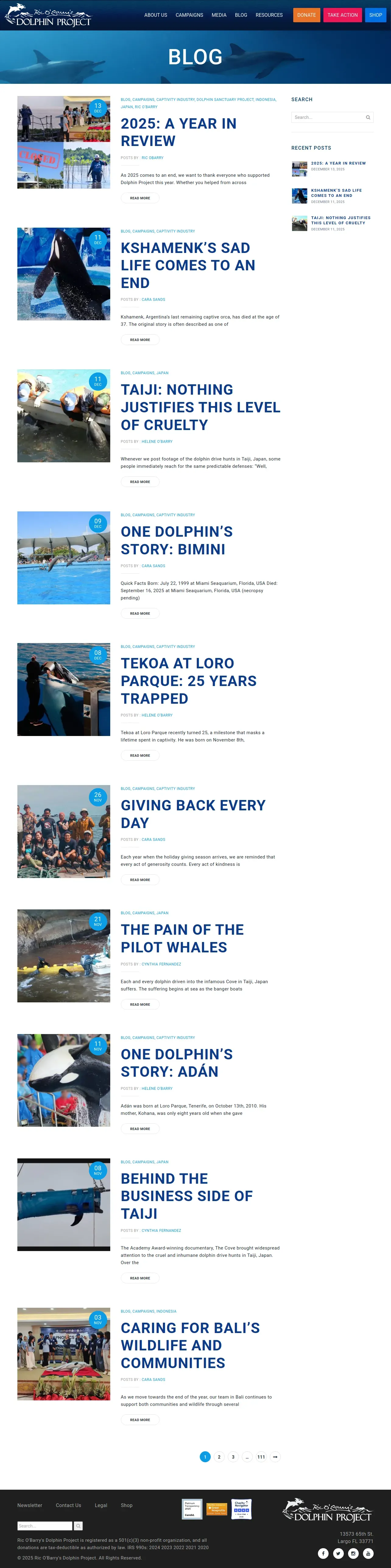The image size is (391, 1568).
Task: Open the Taiji cruelty post thumbnail image
Action: coord(64,416)
